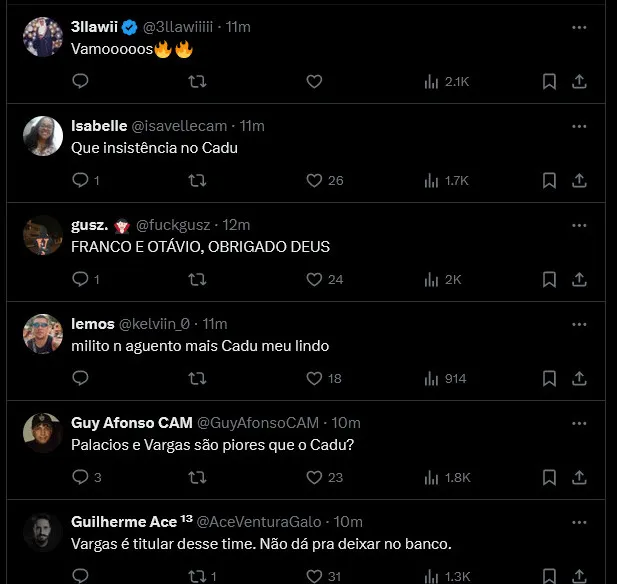Repost gusz.'s FRANCO E OTÁVIO tweet

[198, 279]
